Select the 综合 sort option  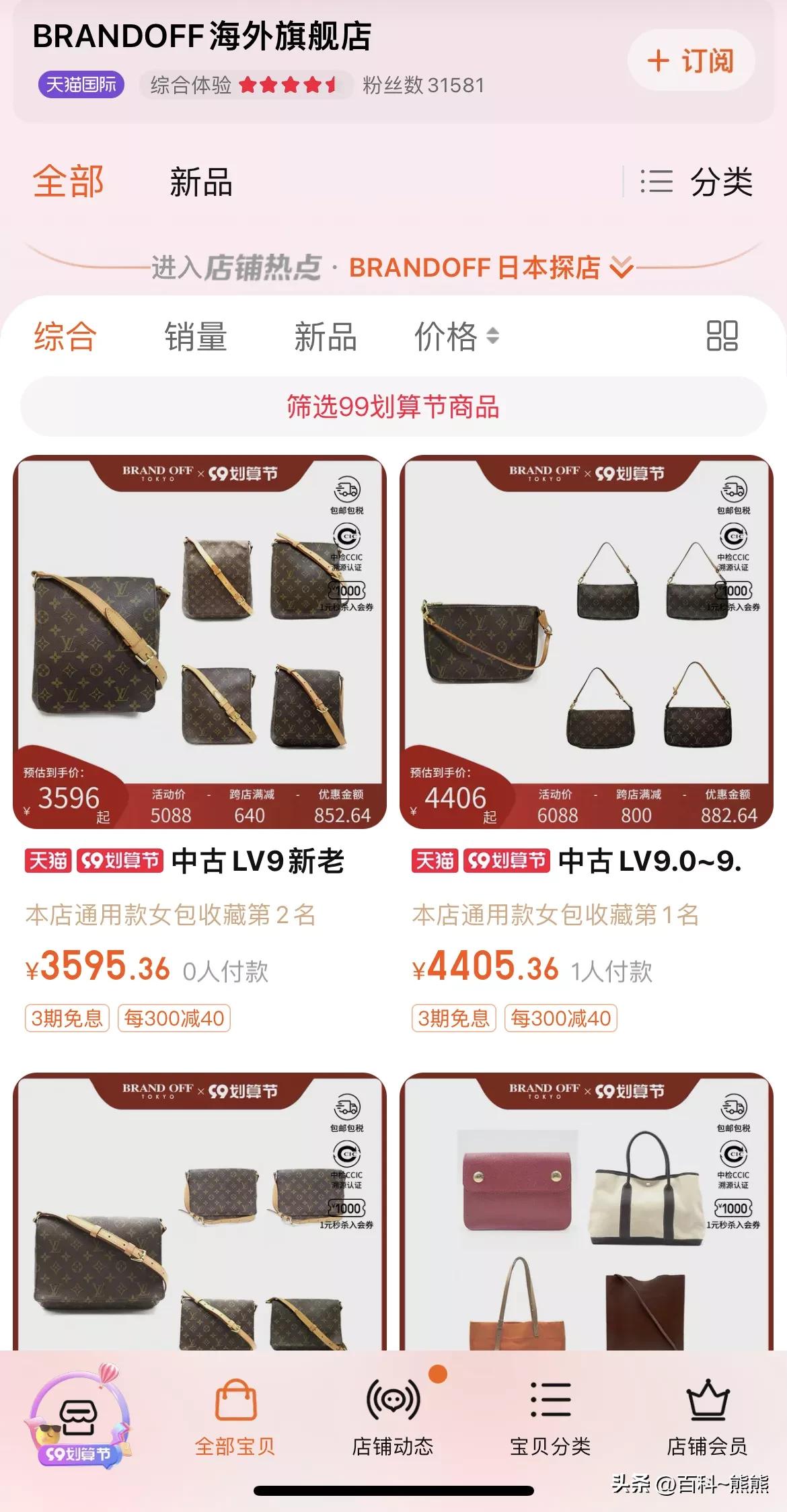65,336
